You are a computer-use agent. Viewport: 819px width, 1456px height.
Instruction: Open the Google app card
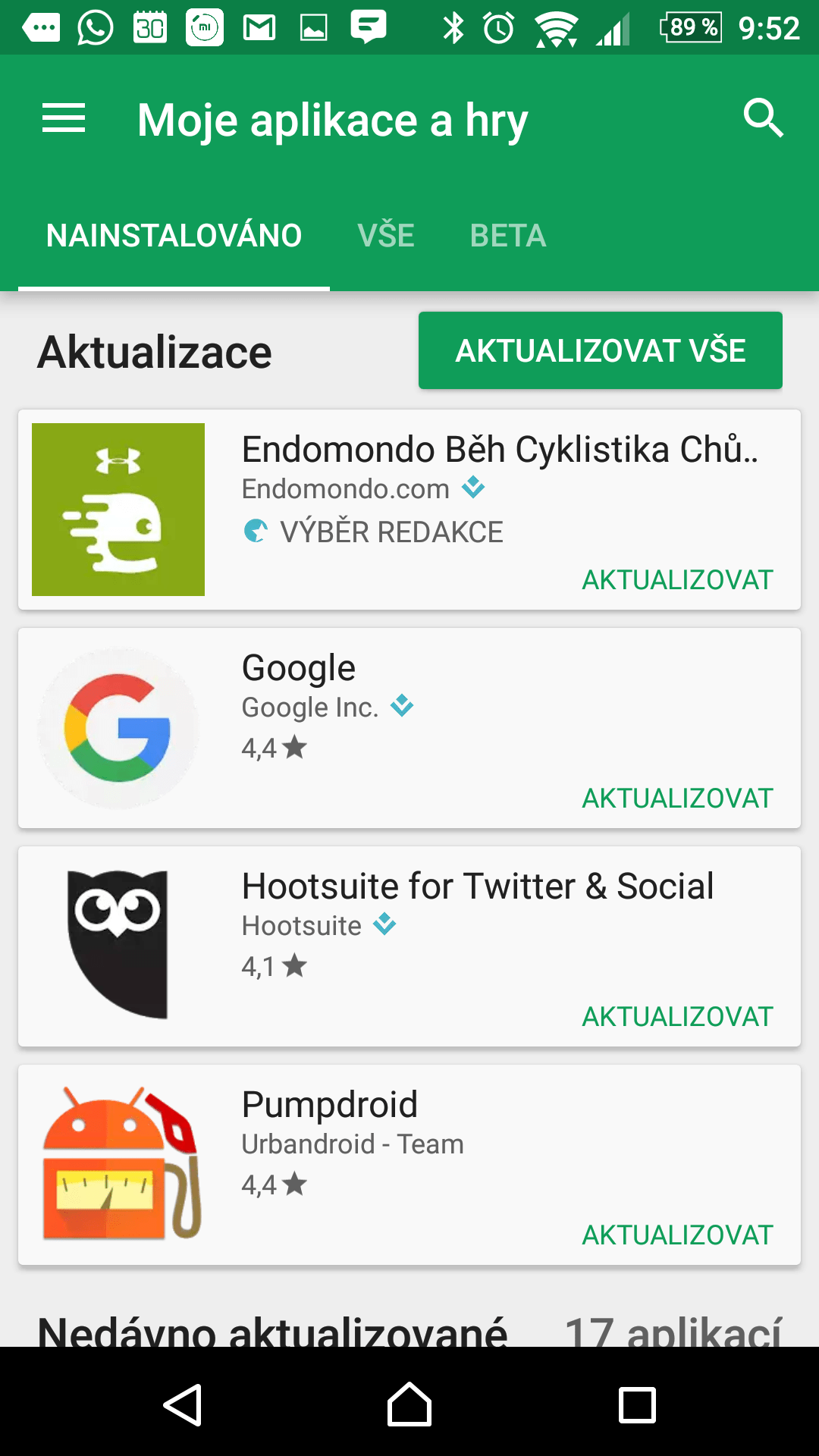click(x=409, y=728)
